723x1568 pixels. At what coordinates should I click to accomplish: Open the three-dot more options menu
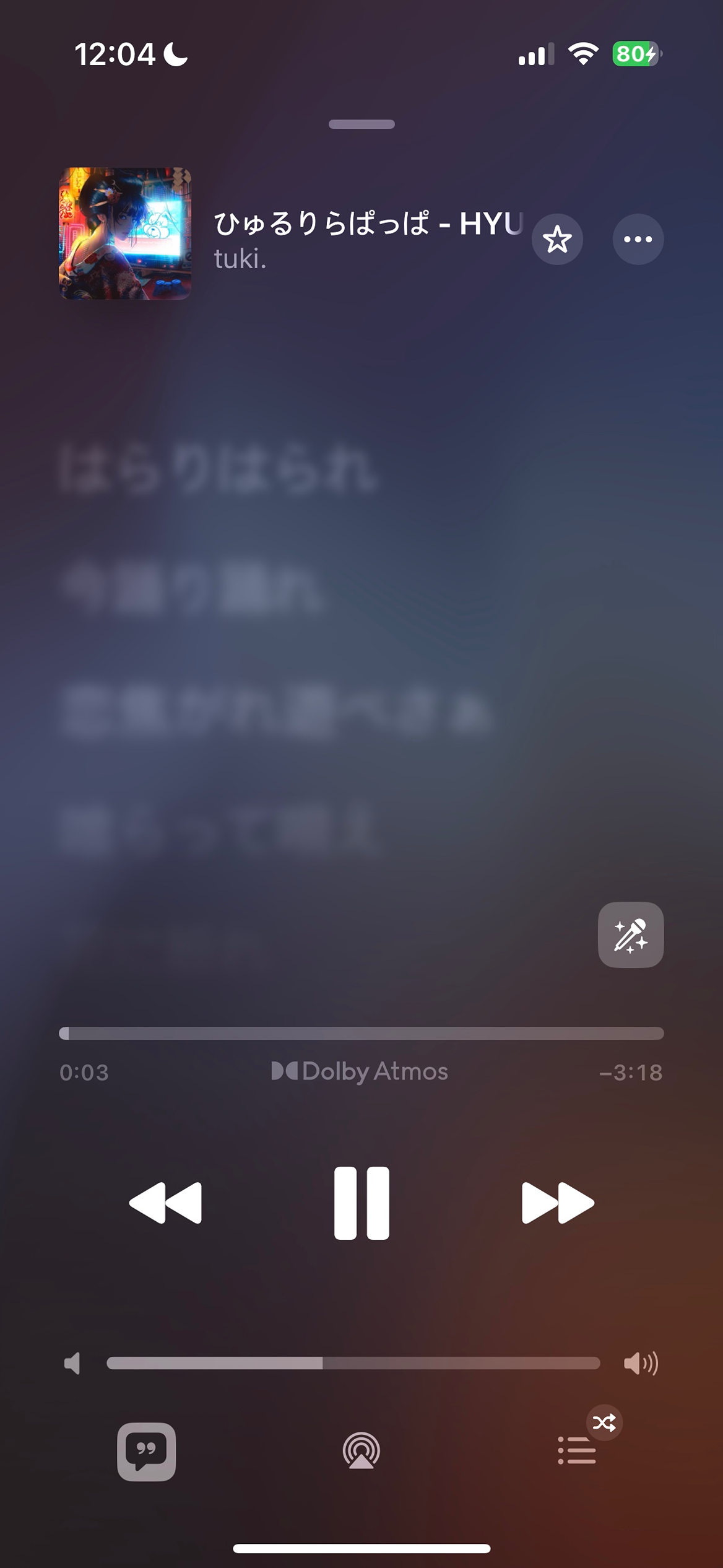point(638,240)
